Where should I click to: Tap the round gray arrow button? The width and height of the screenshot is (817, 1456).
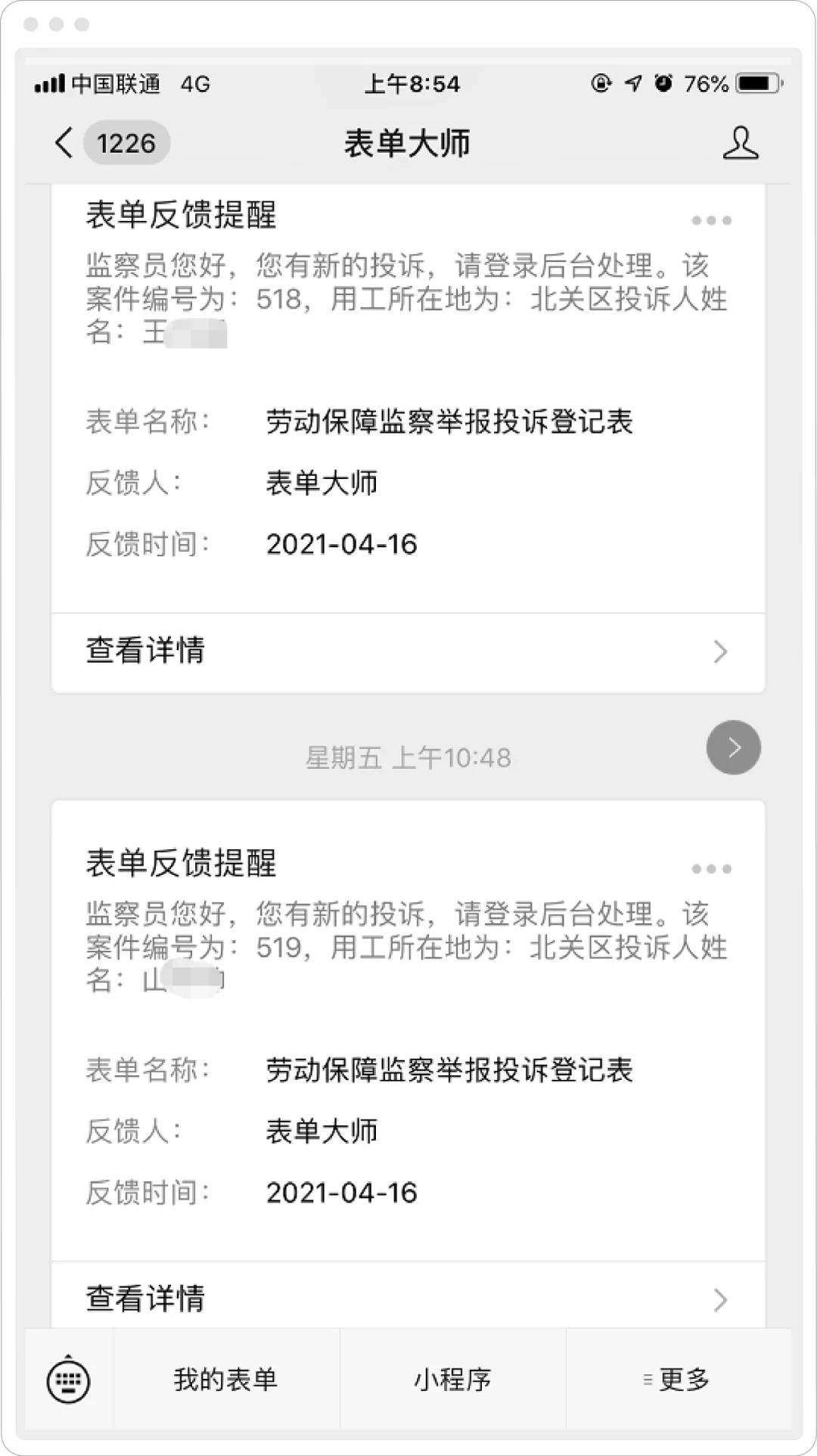coord(733,748)
